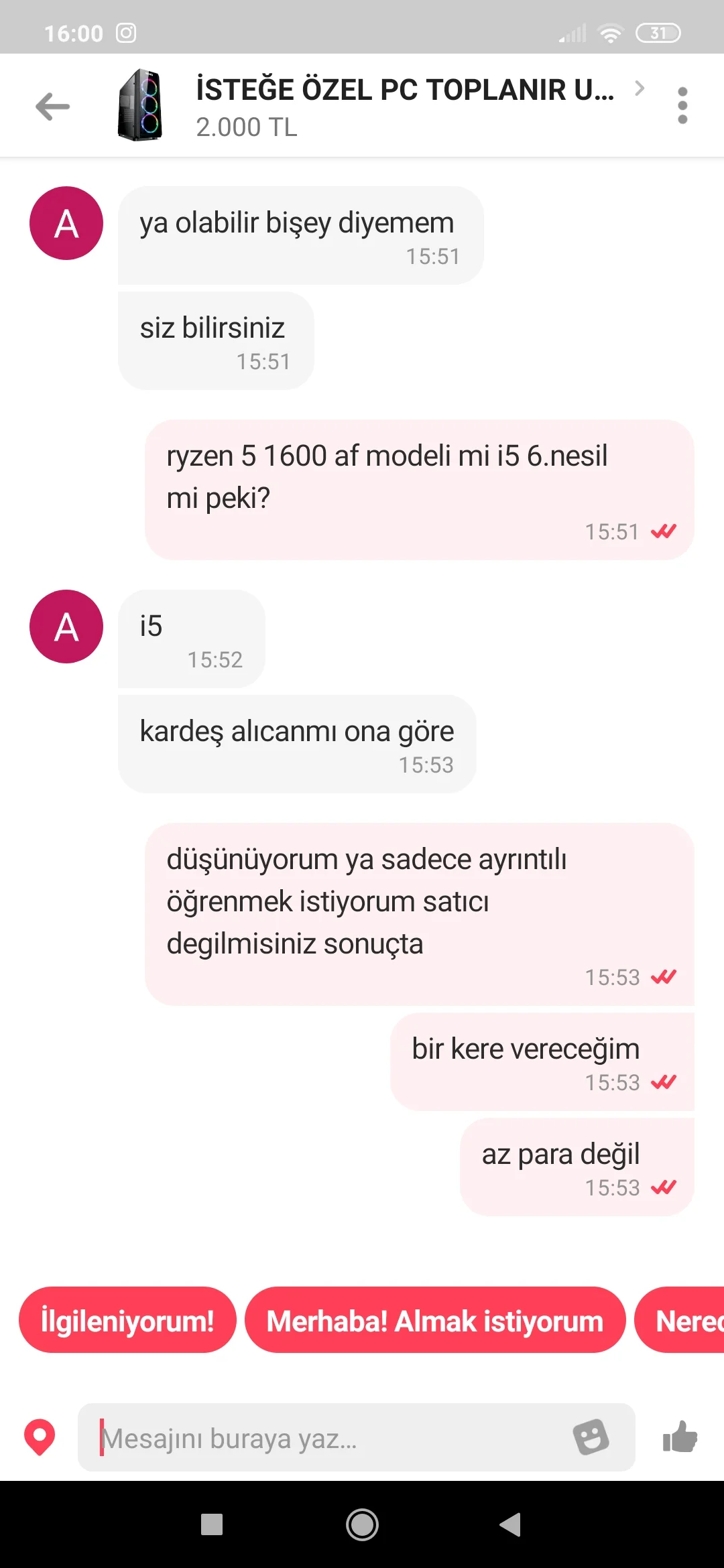View seller A's profile avatar

pos(66,223)
